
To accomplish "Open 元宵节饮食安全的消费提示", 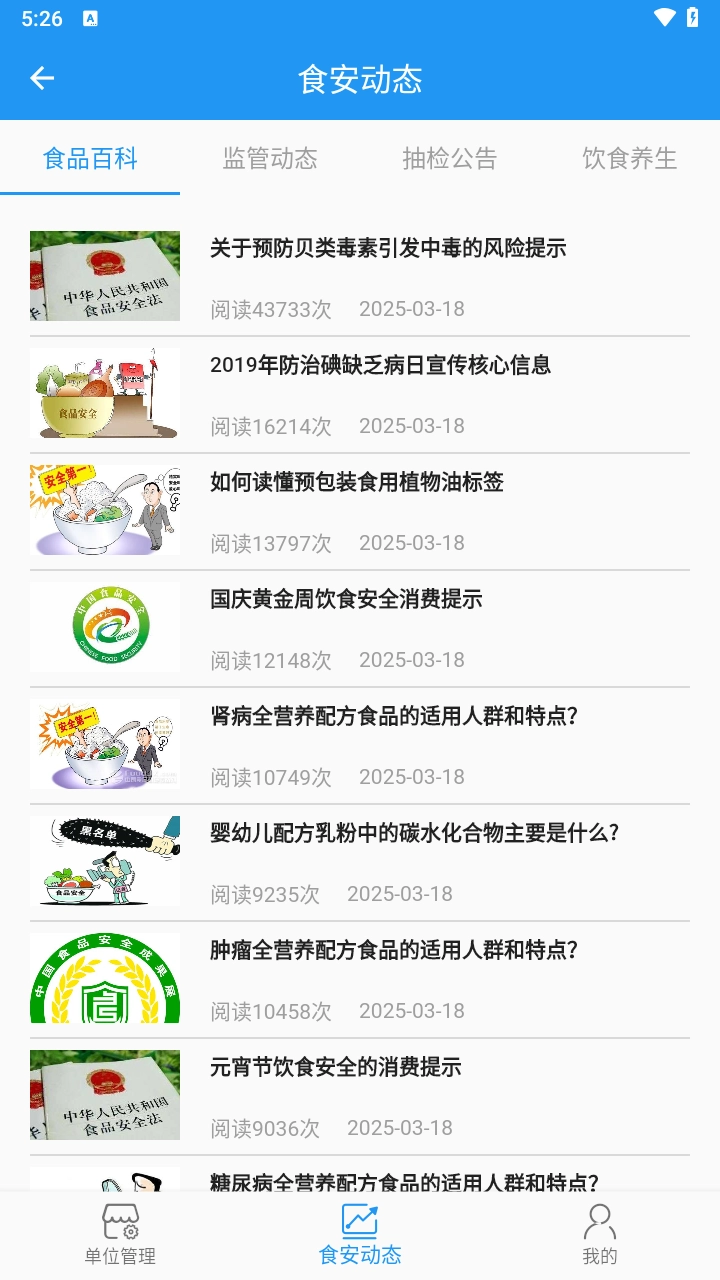I will point(336,1067).
